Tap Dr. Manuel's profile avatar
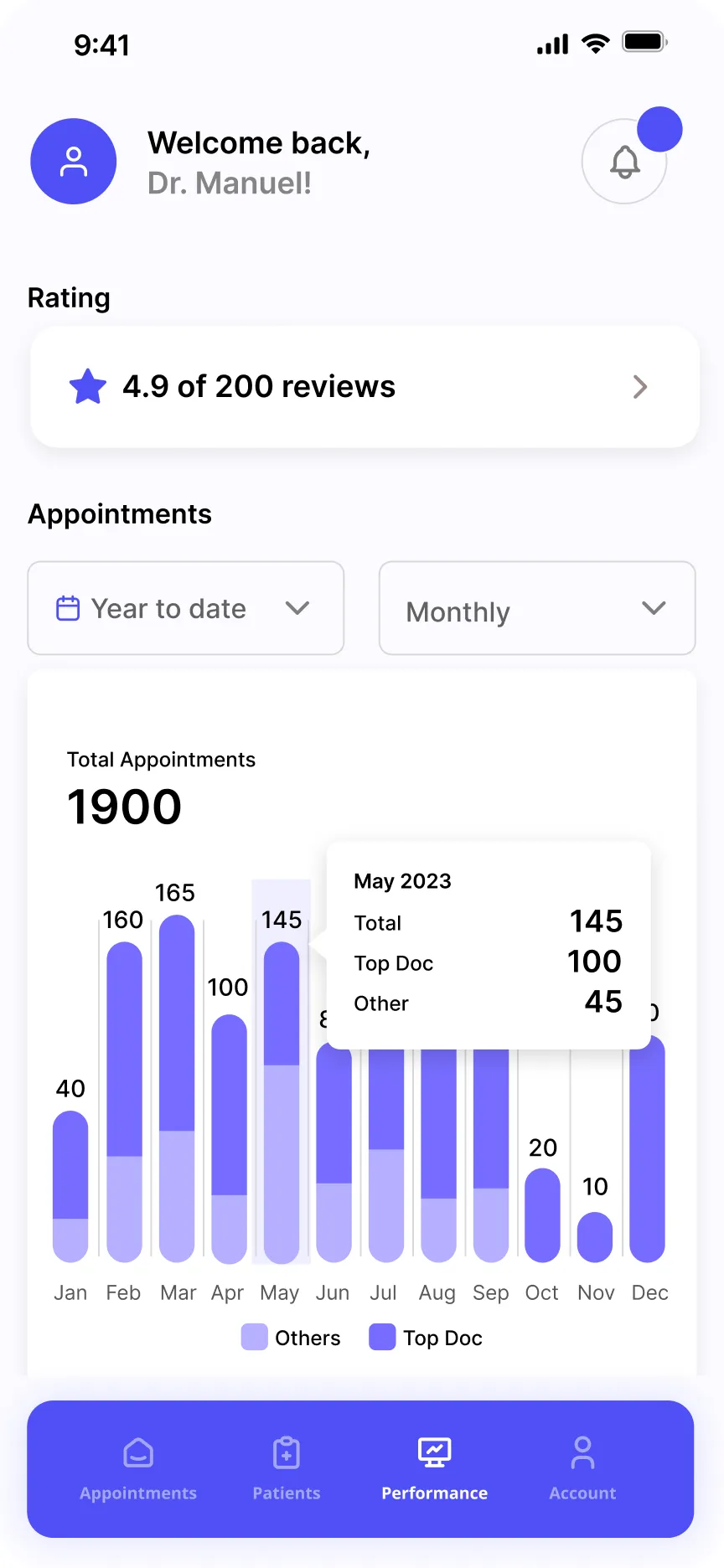Image resolution: width=724 pixels, height=1568 pixels. point(74,162)
